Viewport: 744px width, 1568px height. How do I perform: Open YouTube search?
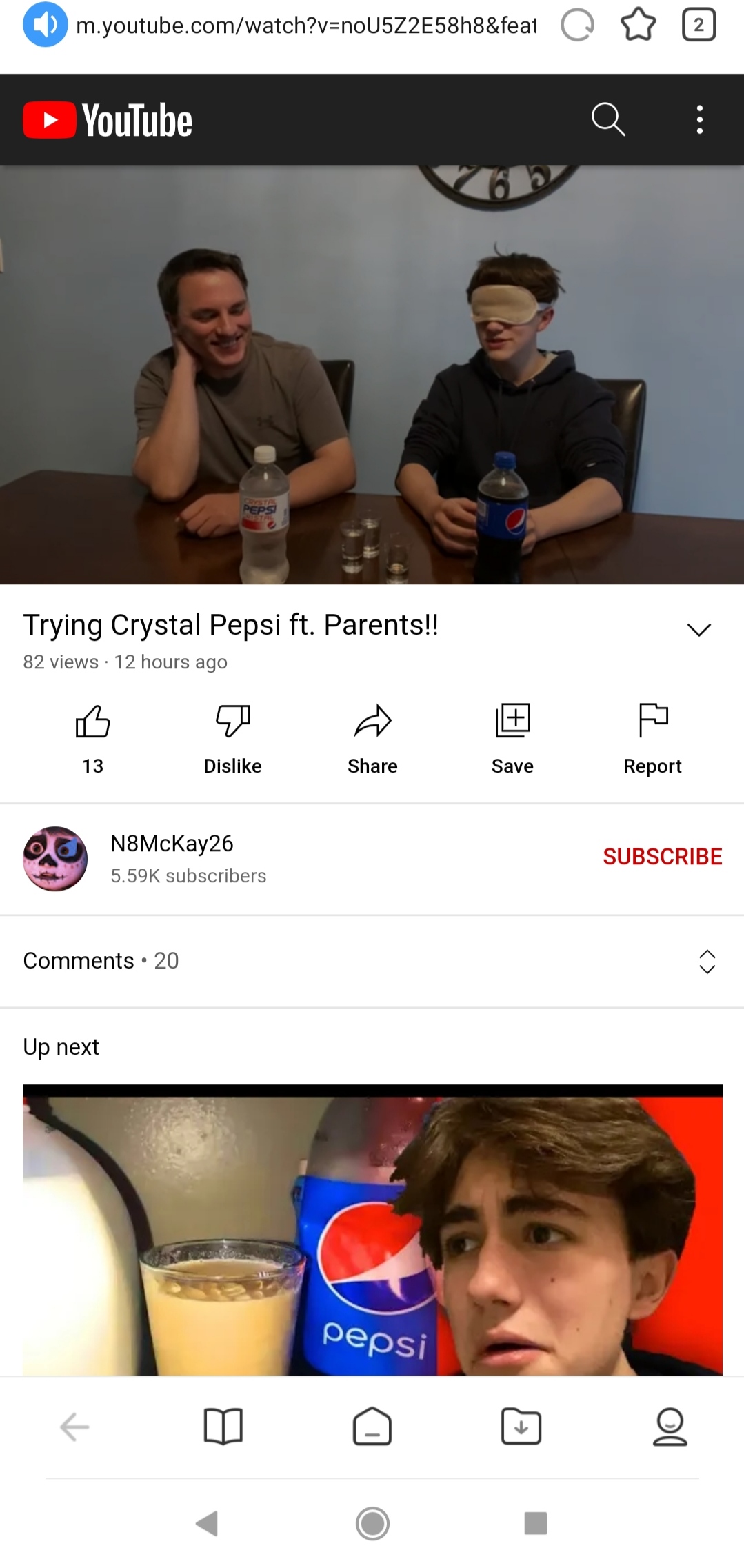[x=608, y=120]
